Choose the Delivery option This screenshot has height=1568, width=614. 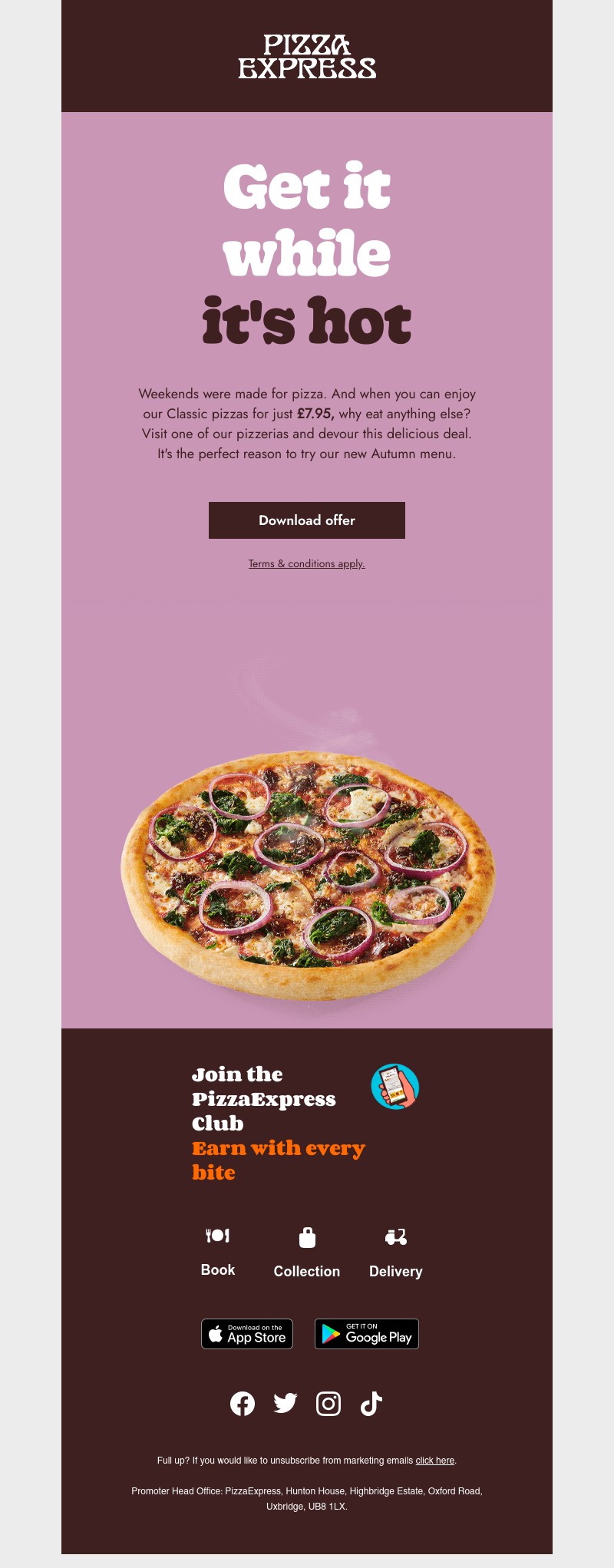(396, 1253)
